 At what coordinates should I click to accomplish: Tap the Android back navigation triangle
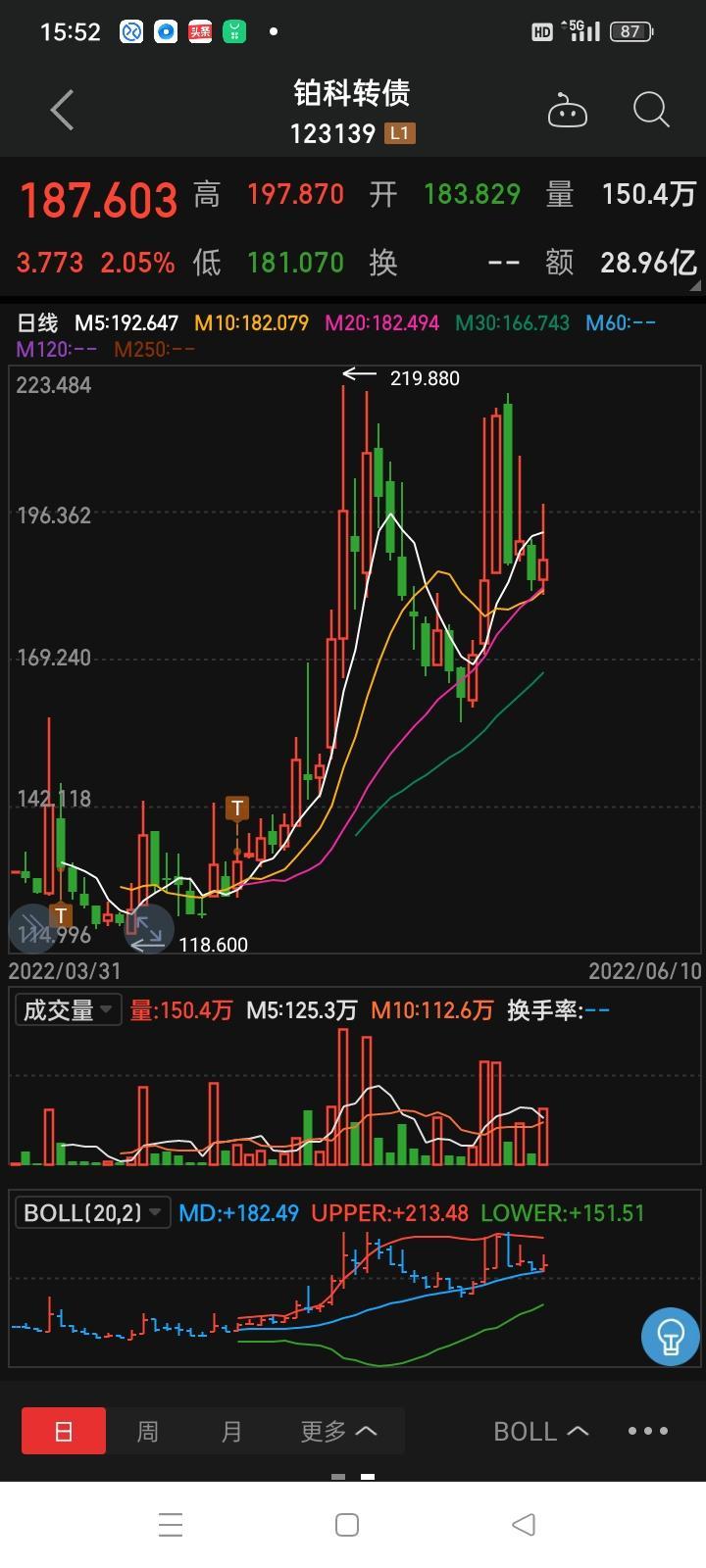(522, 1525)
